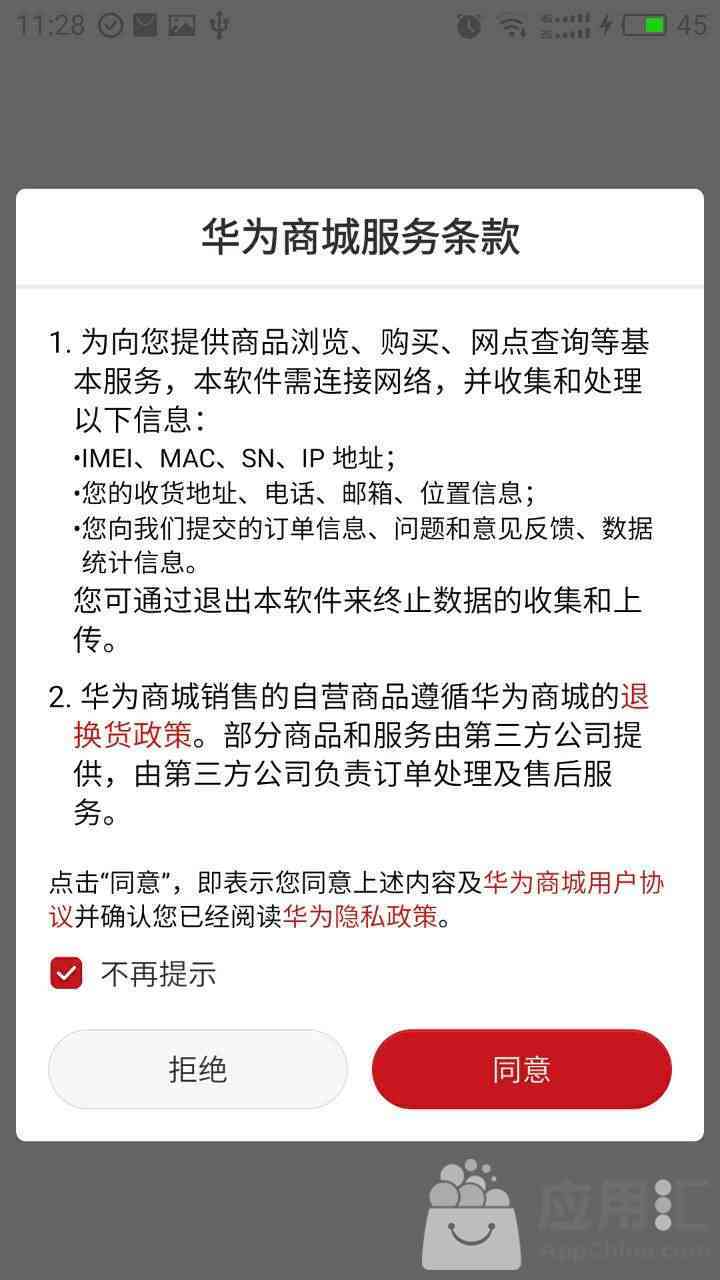Uncheck the 不再提示 checkbox
720x1280 pixels.
pos(66,973)
